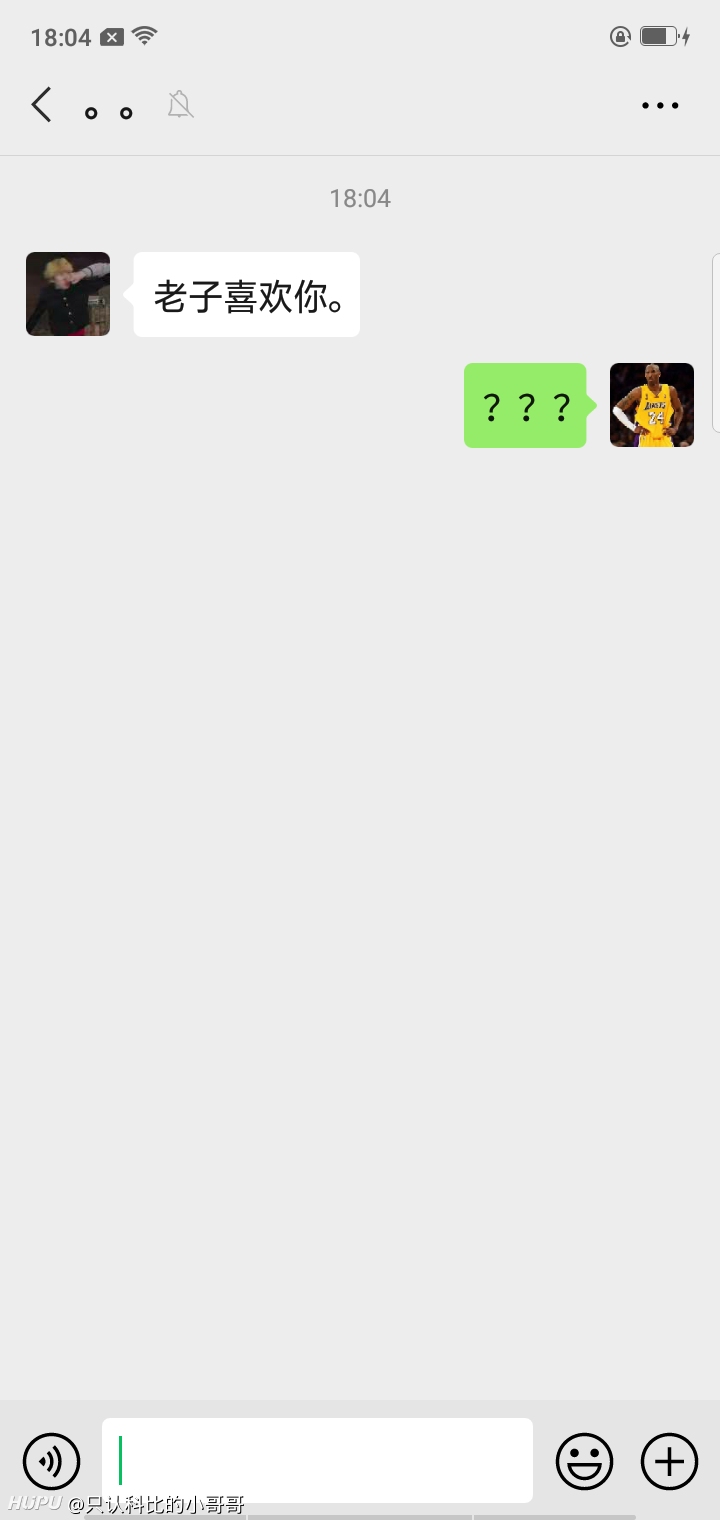Open the plus attachments menu

[669, 1461]
